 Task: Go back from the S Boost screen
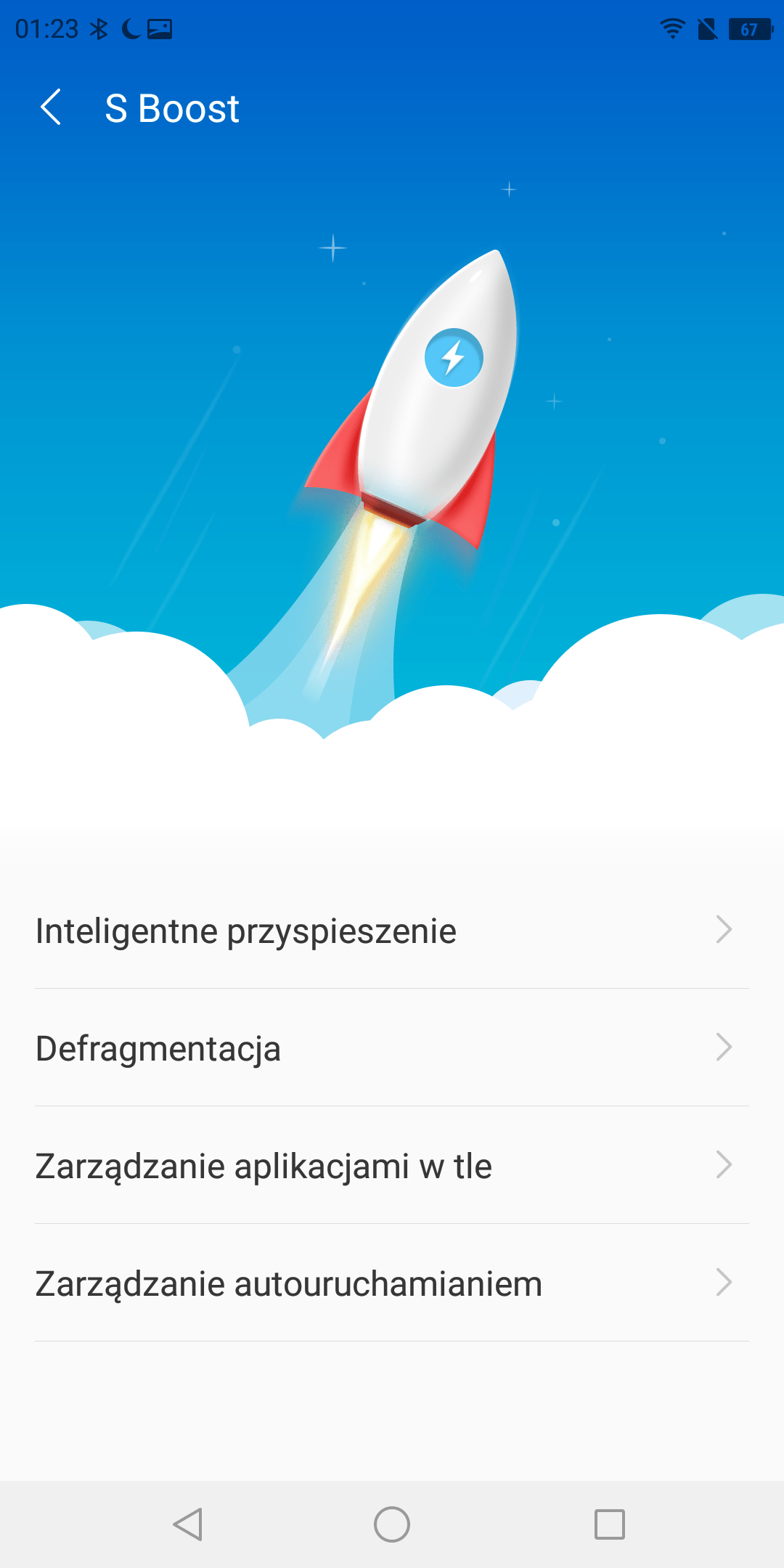click(51, 108)
